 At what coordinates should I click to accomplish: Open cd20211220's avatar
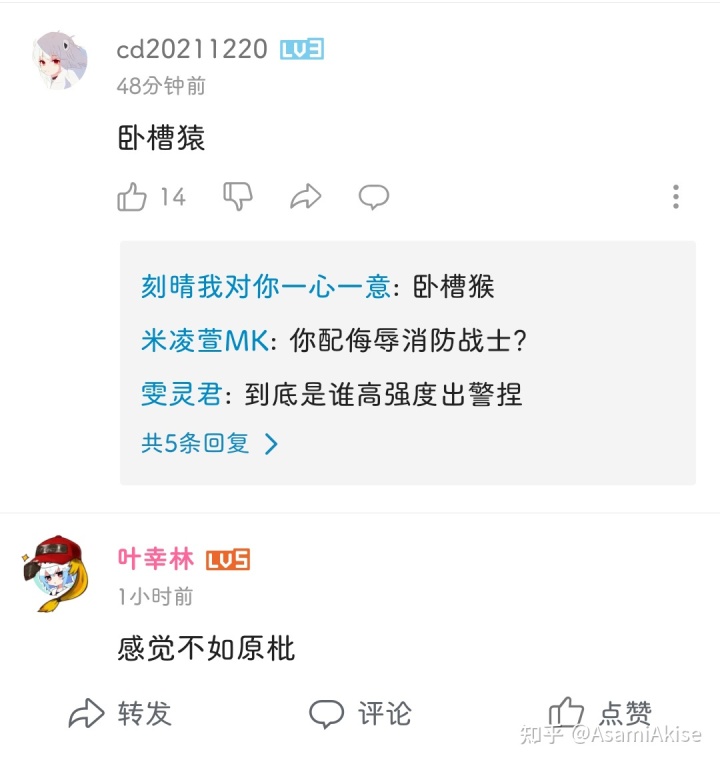61,61
